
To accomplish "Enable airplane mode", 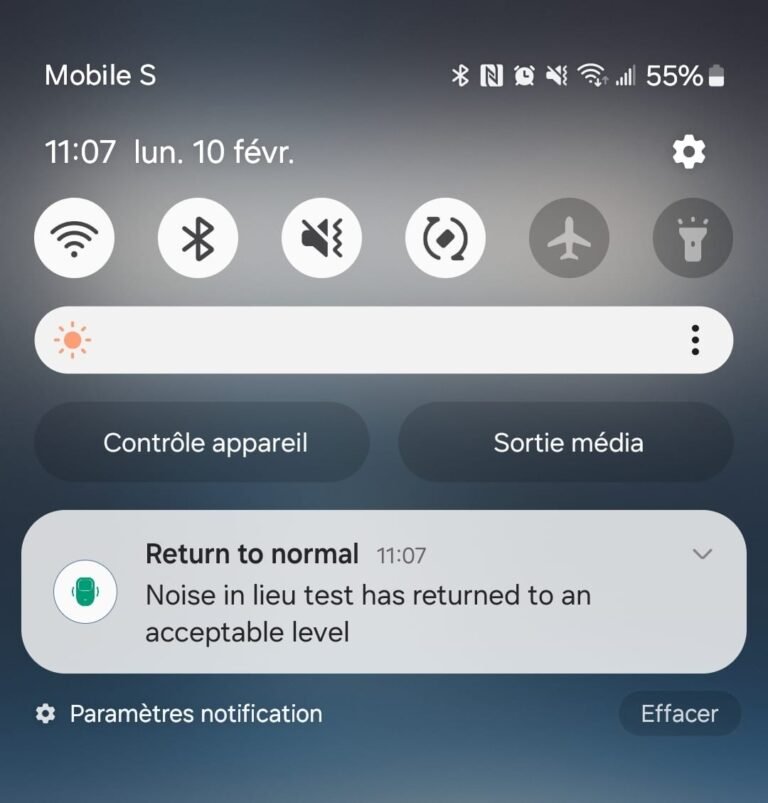I will (569, 238).
